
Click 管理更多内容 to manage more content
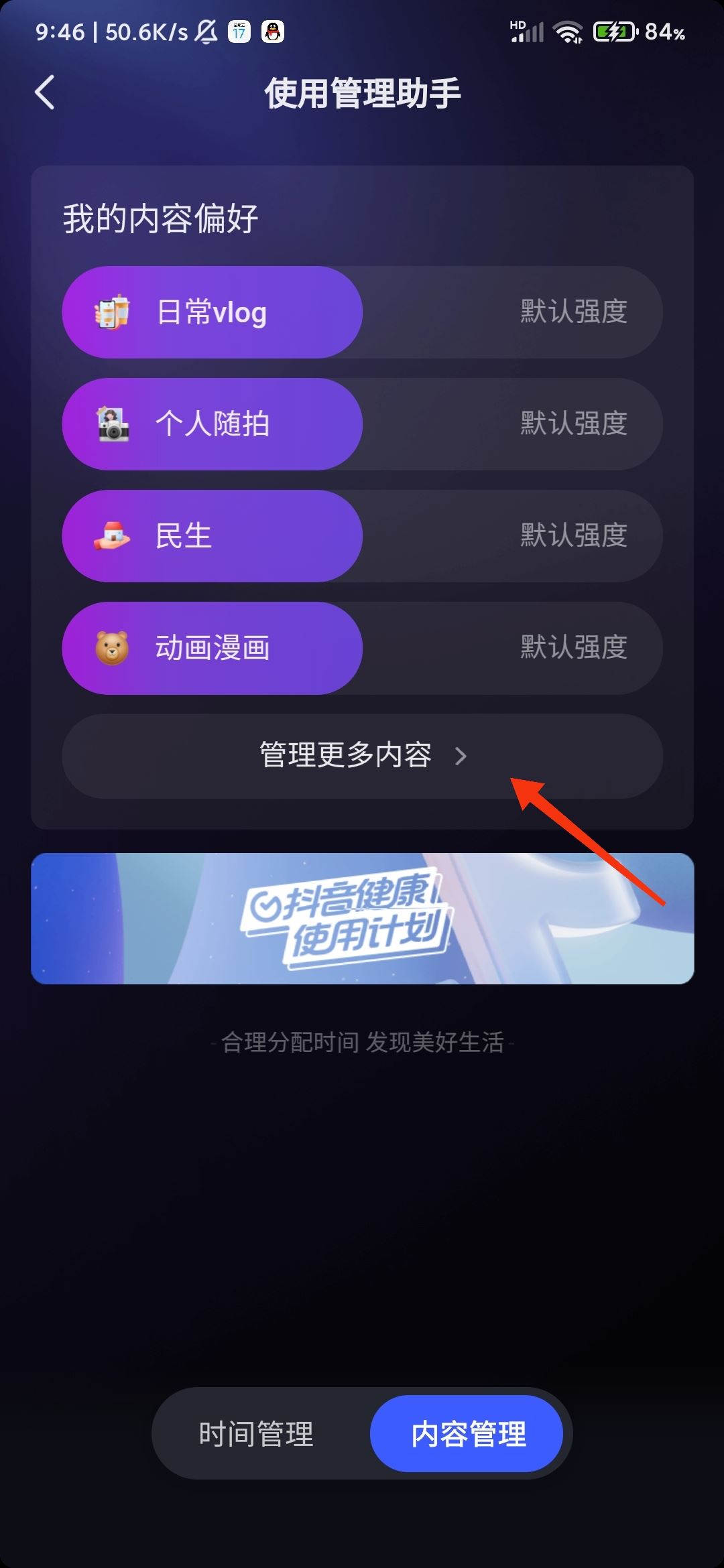(344, 757)
